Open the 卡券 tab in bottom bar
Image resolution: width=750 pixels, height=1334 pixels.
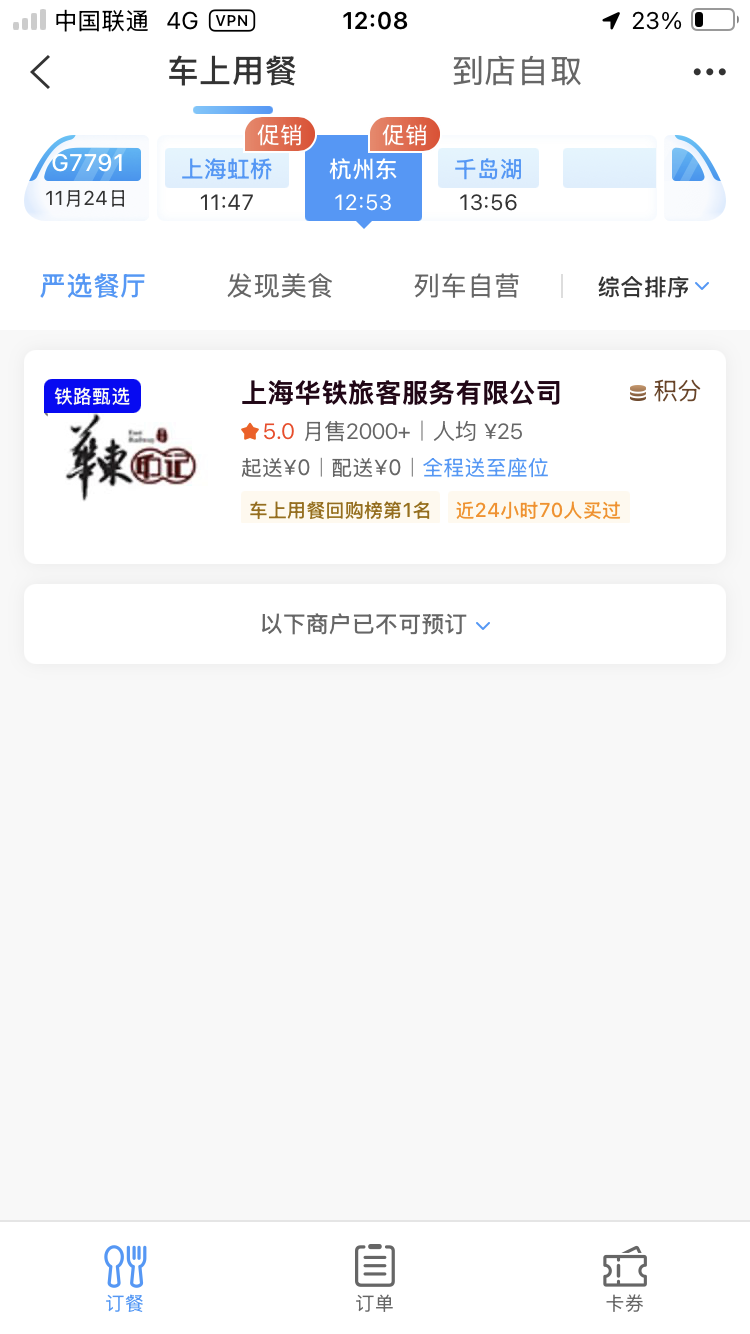pyautogui.click(x=625, y=1277)
